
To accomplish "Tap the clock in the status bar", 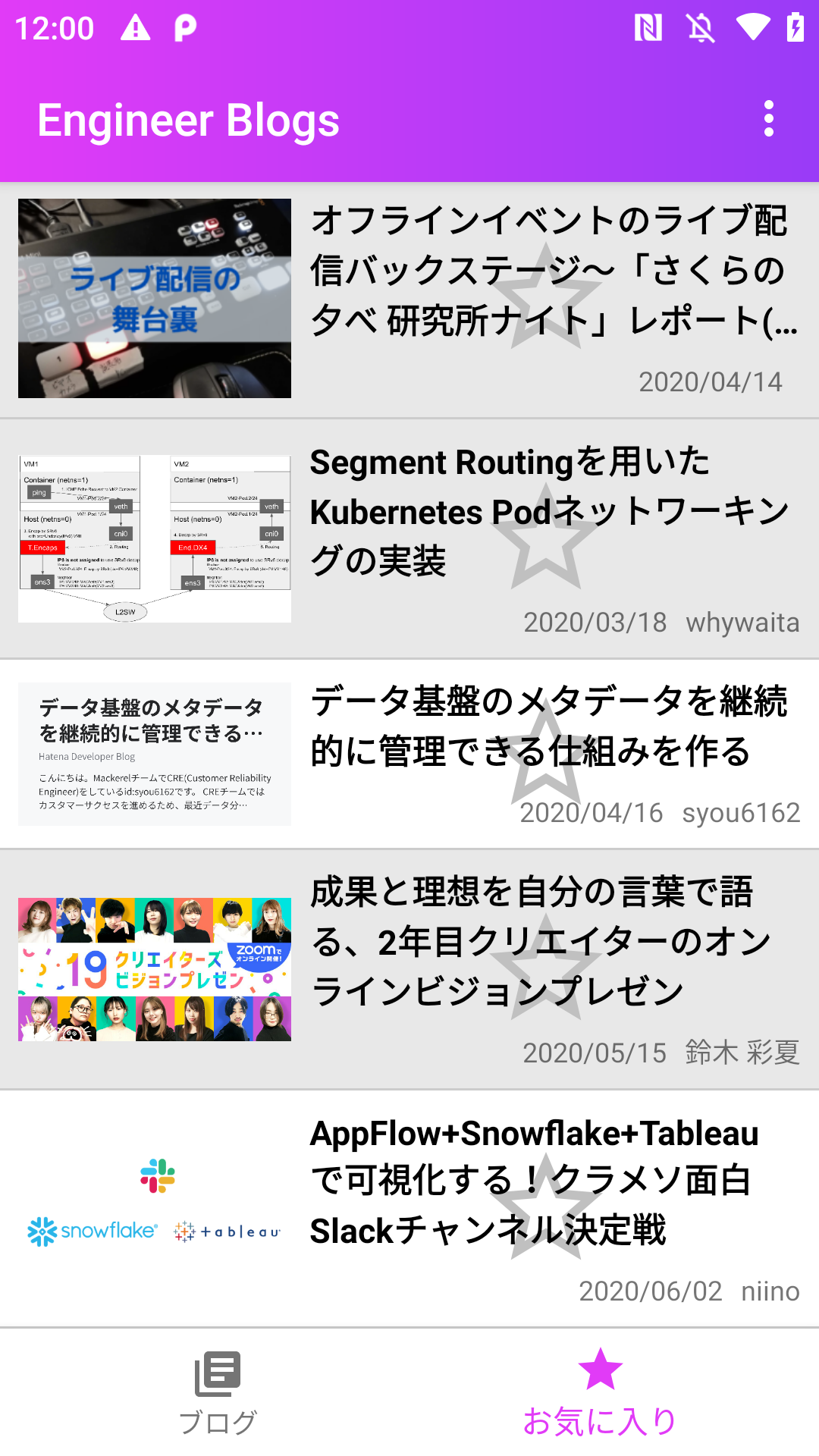I will point(53,27).
